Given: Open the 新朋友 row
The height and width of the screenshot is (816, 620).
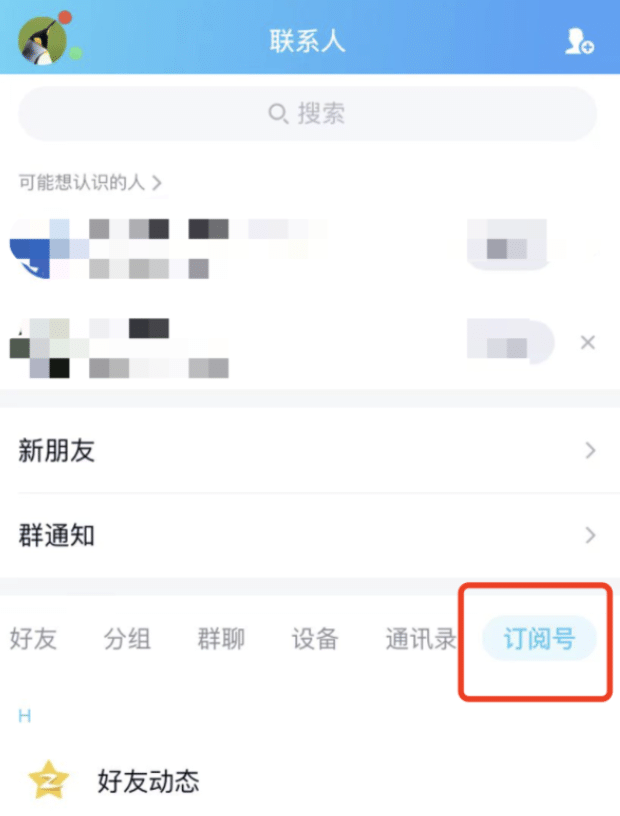Looking at the screenshot, I should [308, 451].
